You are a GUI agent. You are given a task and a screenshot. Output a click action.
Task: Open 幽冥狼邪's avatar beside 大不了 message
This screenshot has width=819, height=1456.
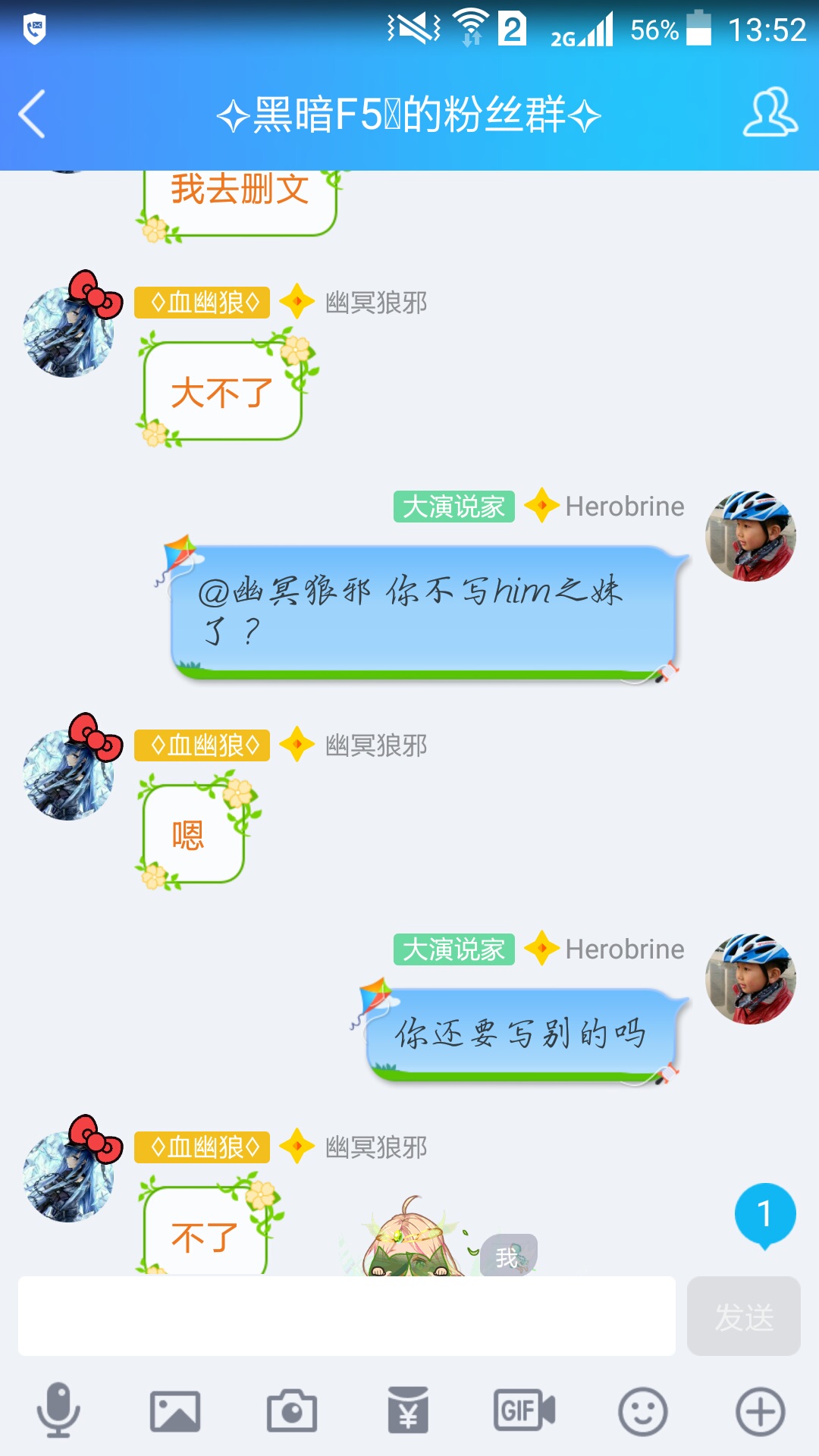[x=68, y=331]
